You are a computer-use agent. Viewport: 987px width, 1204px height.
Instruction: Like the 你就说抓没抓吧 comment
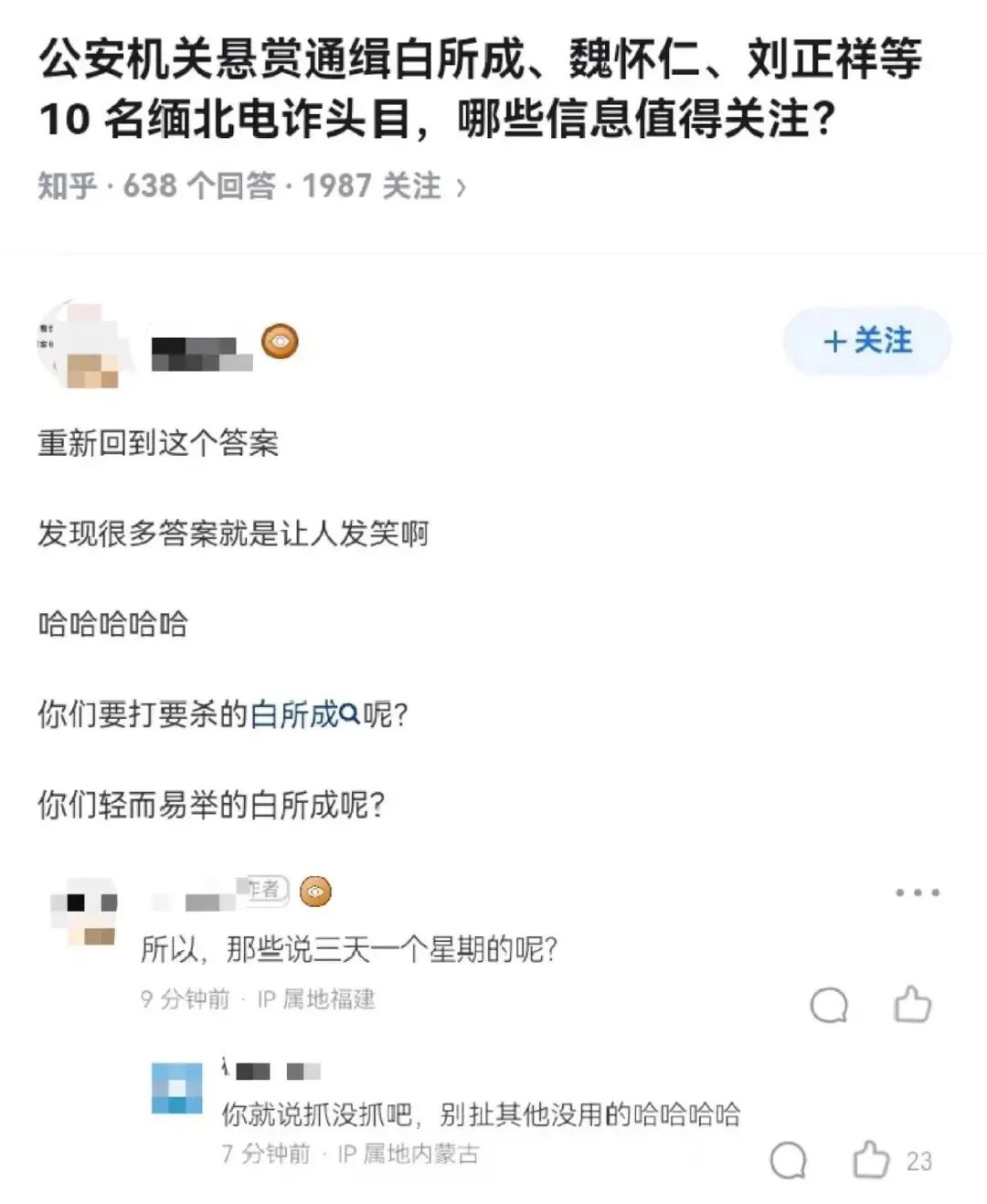click(871, 1160)
